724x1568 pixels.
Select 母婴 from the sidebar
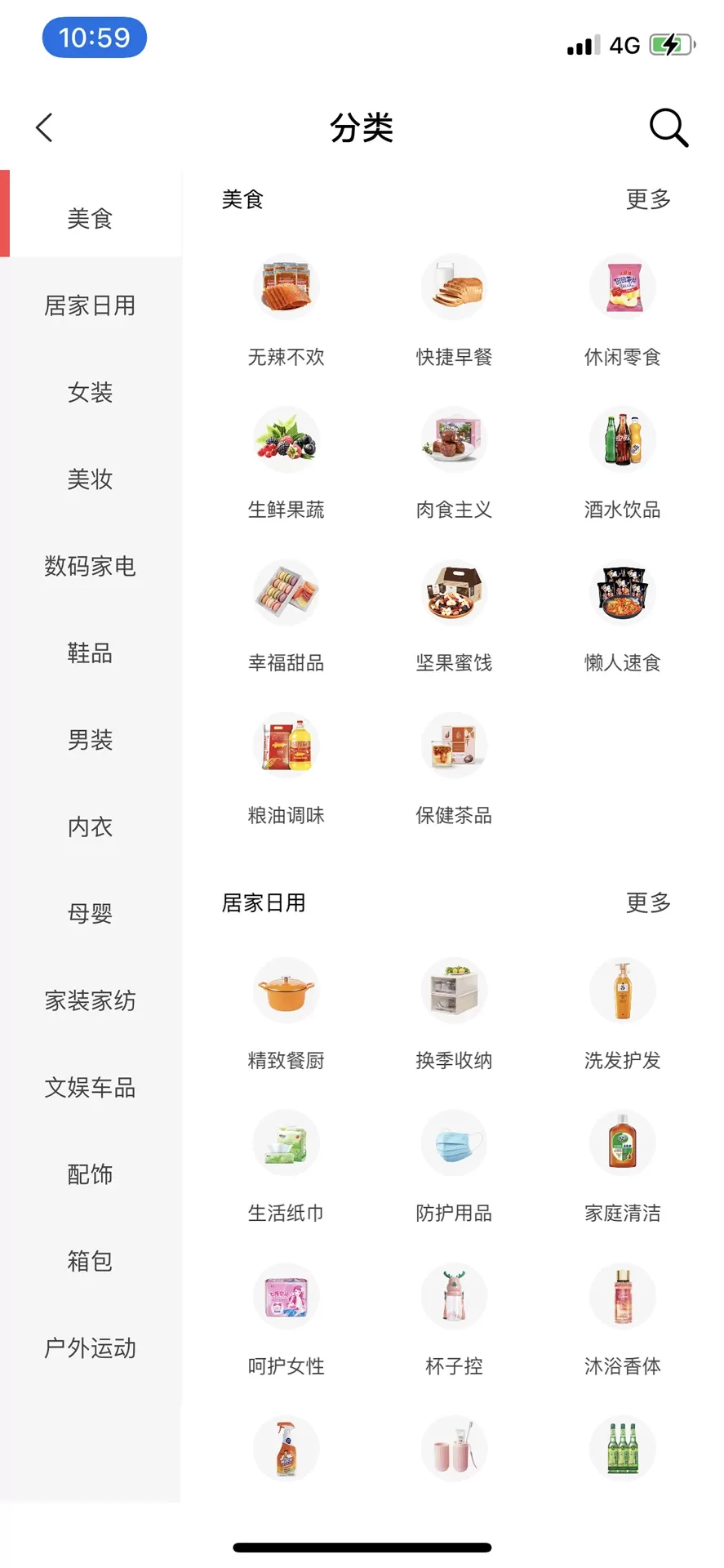[x=91, y=914]
